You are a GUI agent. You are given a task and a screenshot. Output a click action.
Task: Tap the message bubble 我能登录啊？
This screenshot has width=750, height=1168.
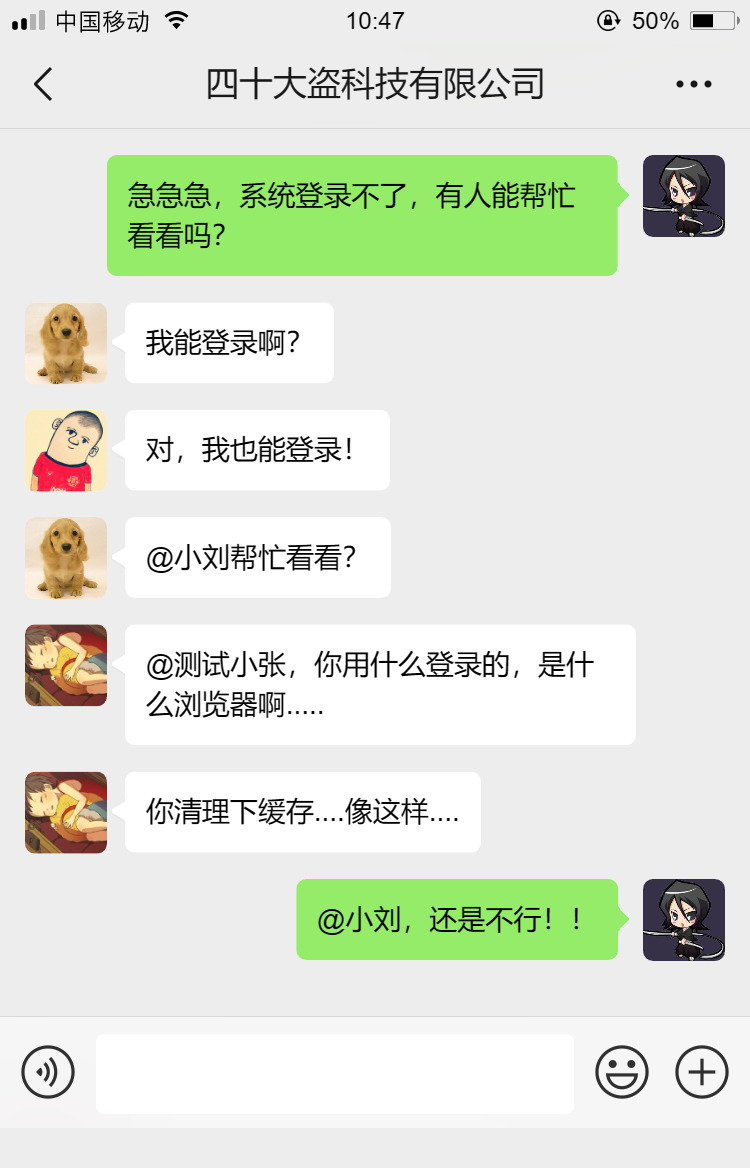coord(228,342)
